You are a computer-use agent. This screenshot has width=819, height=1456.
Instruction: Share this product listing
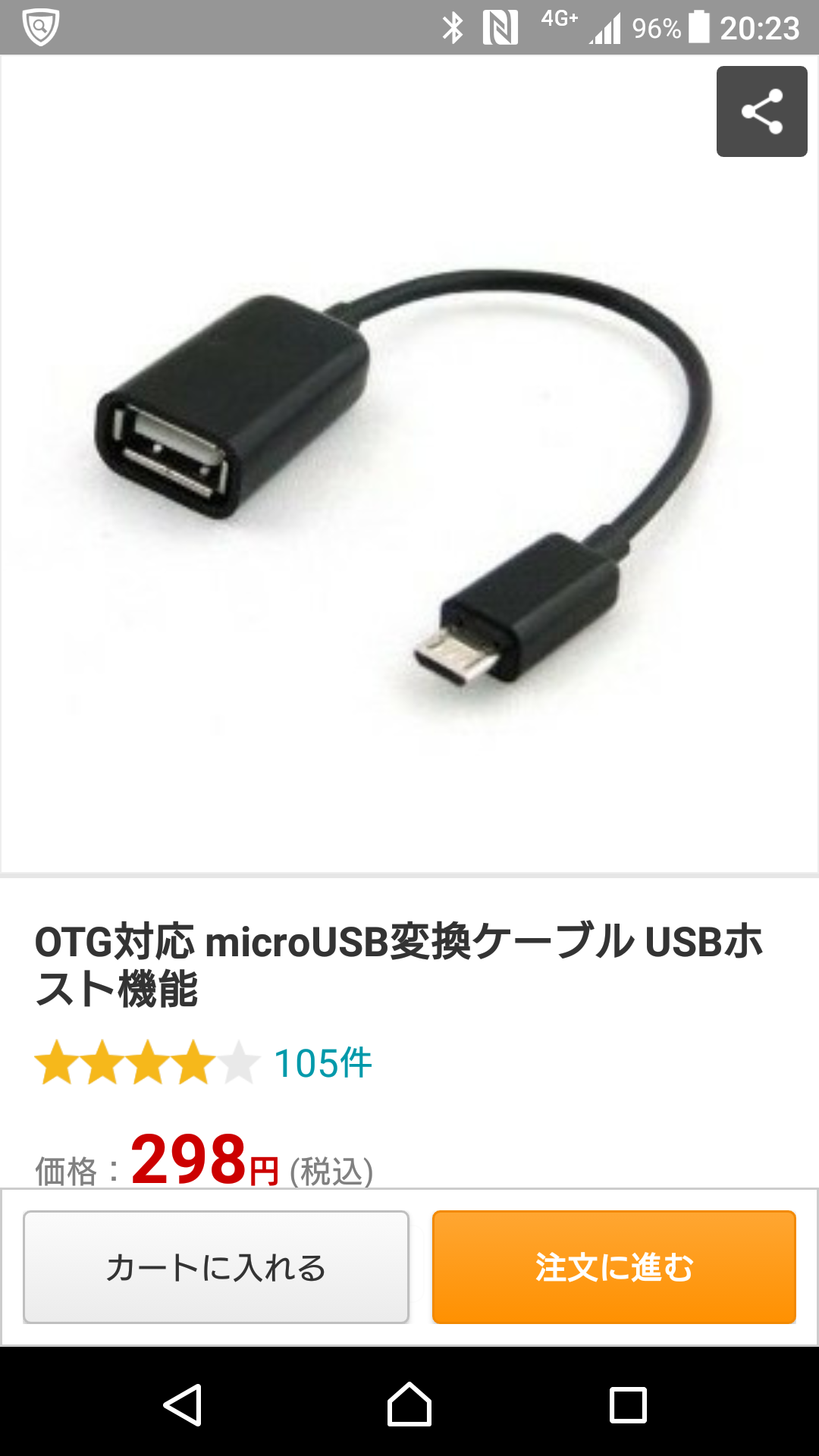[761, 111]
